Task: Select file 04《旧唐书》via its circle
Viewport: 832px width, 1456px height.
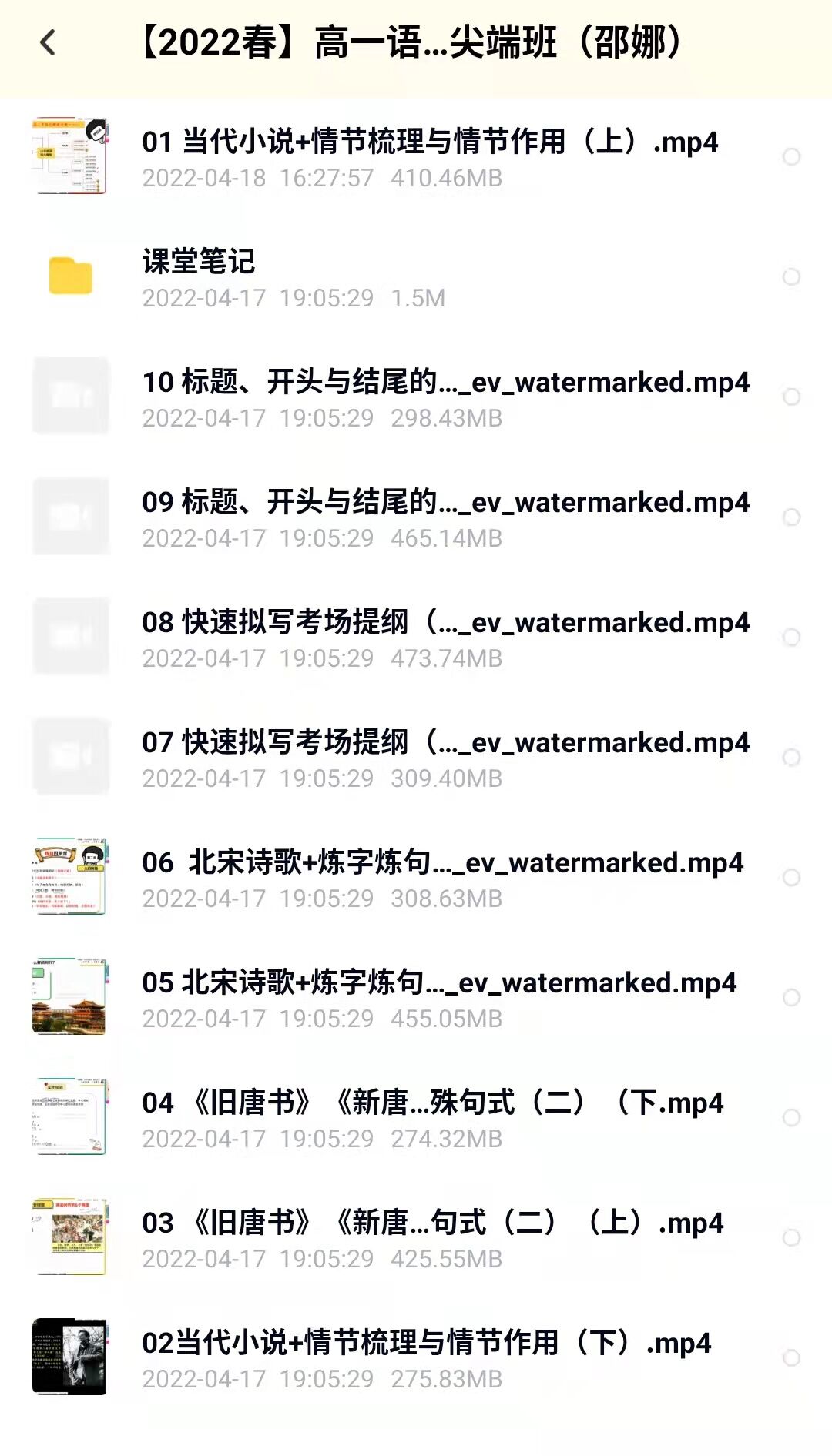Action: 791,1118
